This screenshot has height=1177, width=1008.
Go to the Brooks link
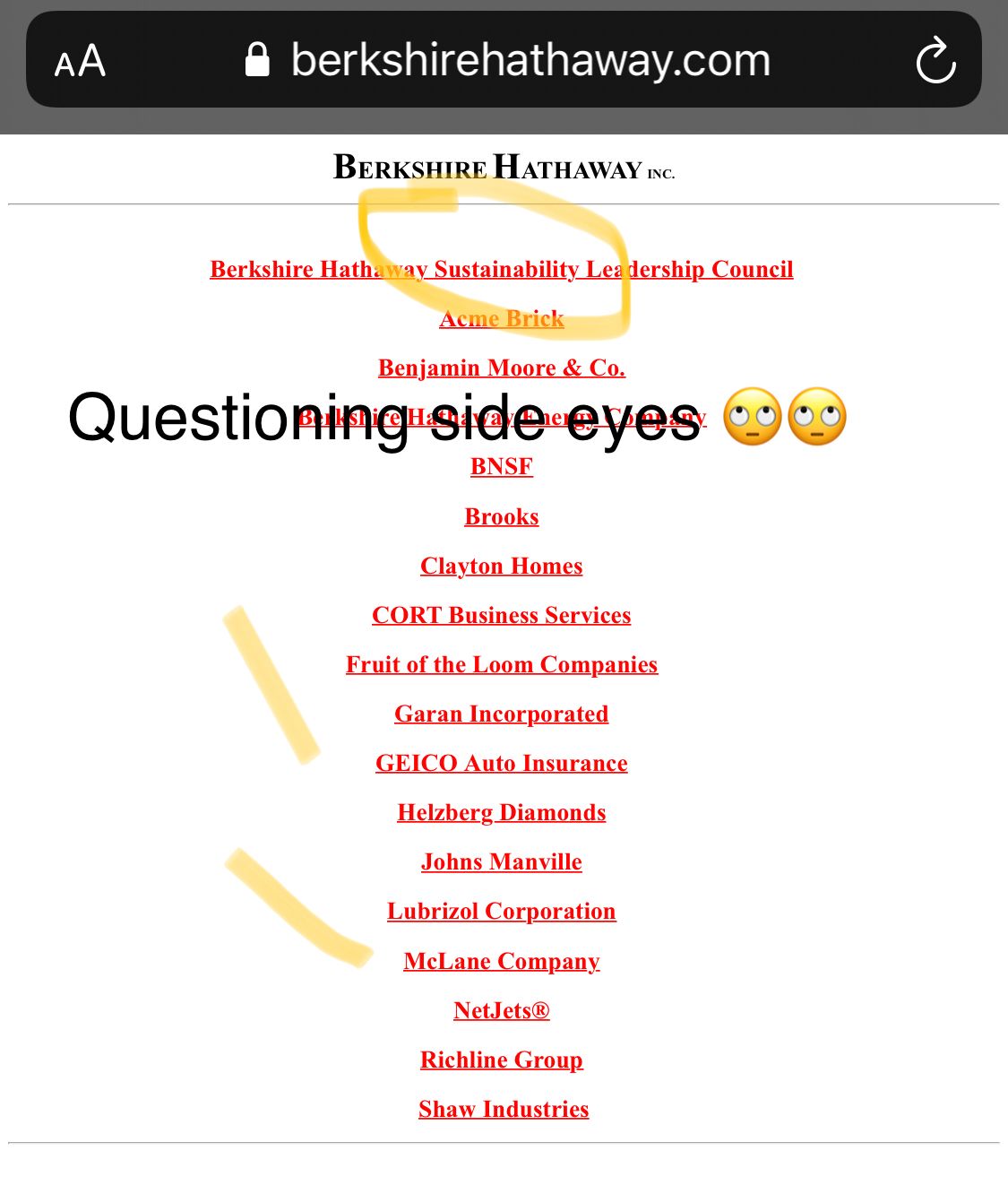point(501,516)
